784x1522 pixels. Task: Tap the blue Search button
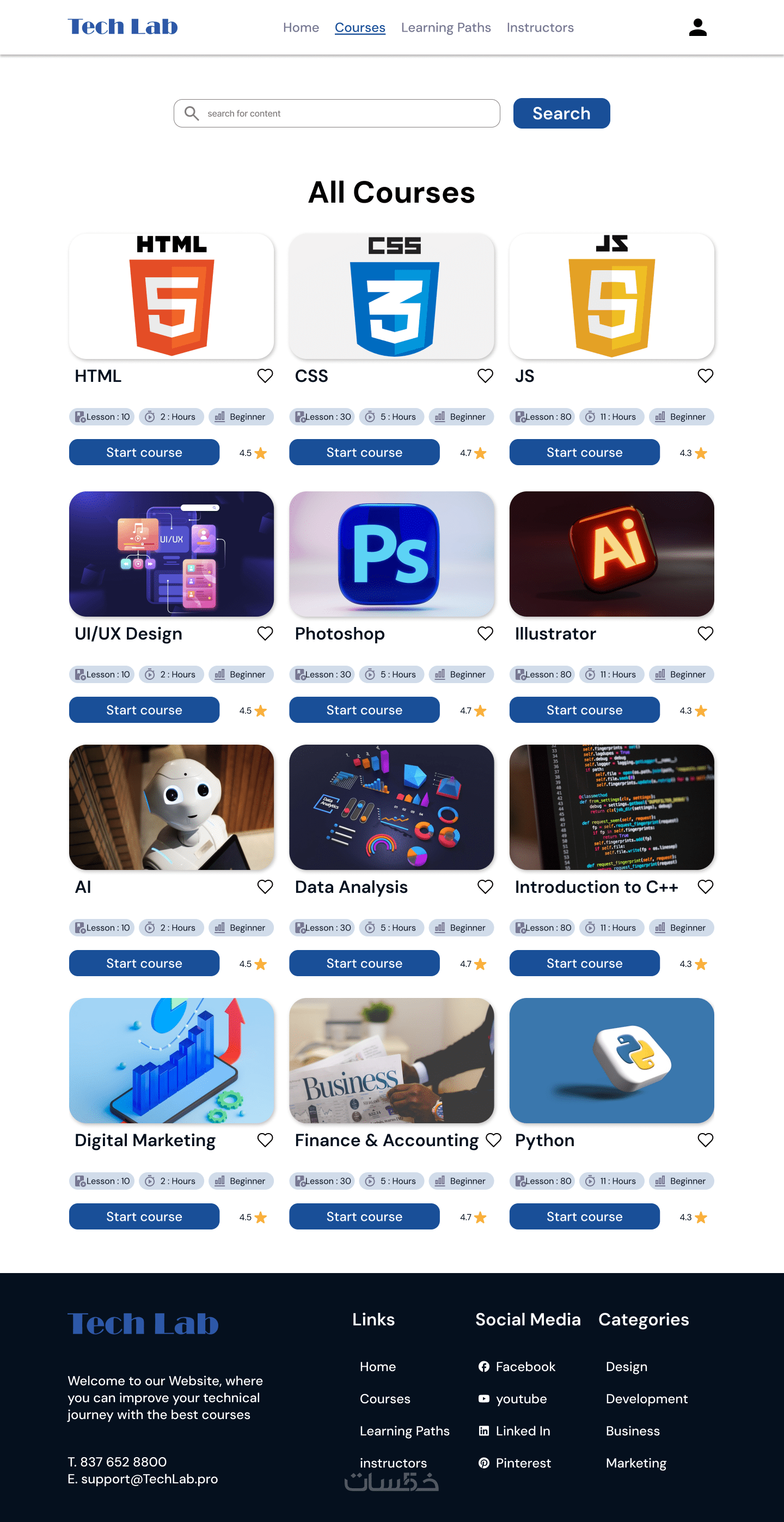[x=561, y=113]
